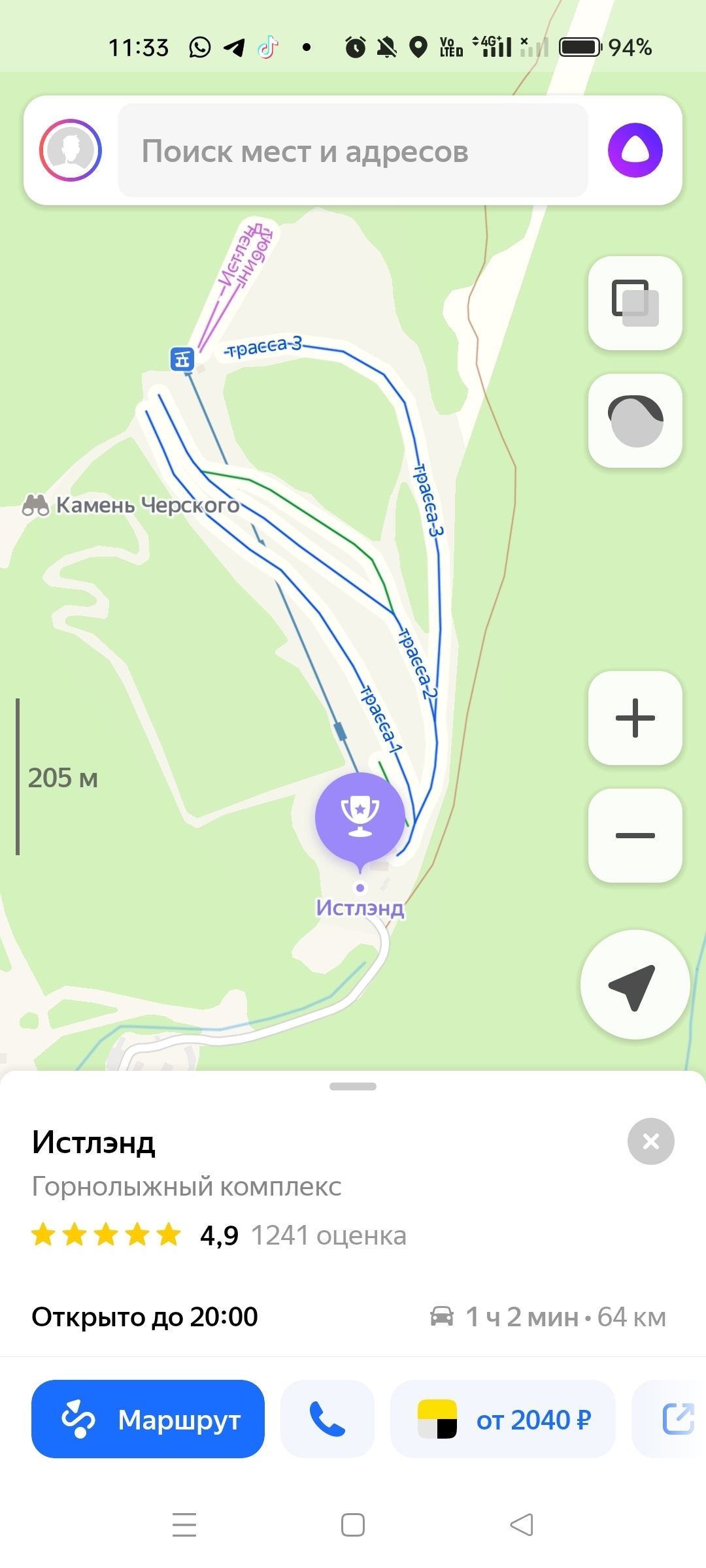Center the map on my location
This screenshot has height=1568, width=706.
635,985
